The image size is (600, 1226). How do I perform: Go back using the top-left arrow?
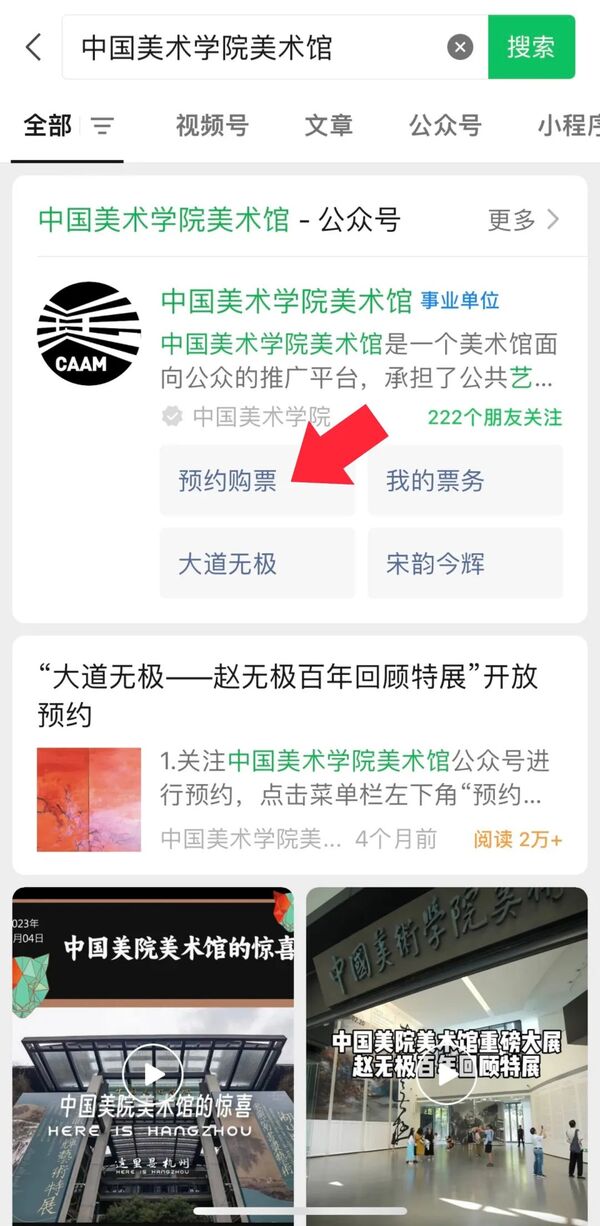pos(34,47)
